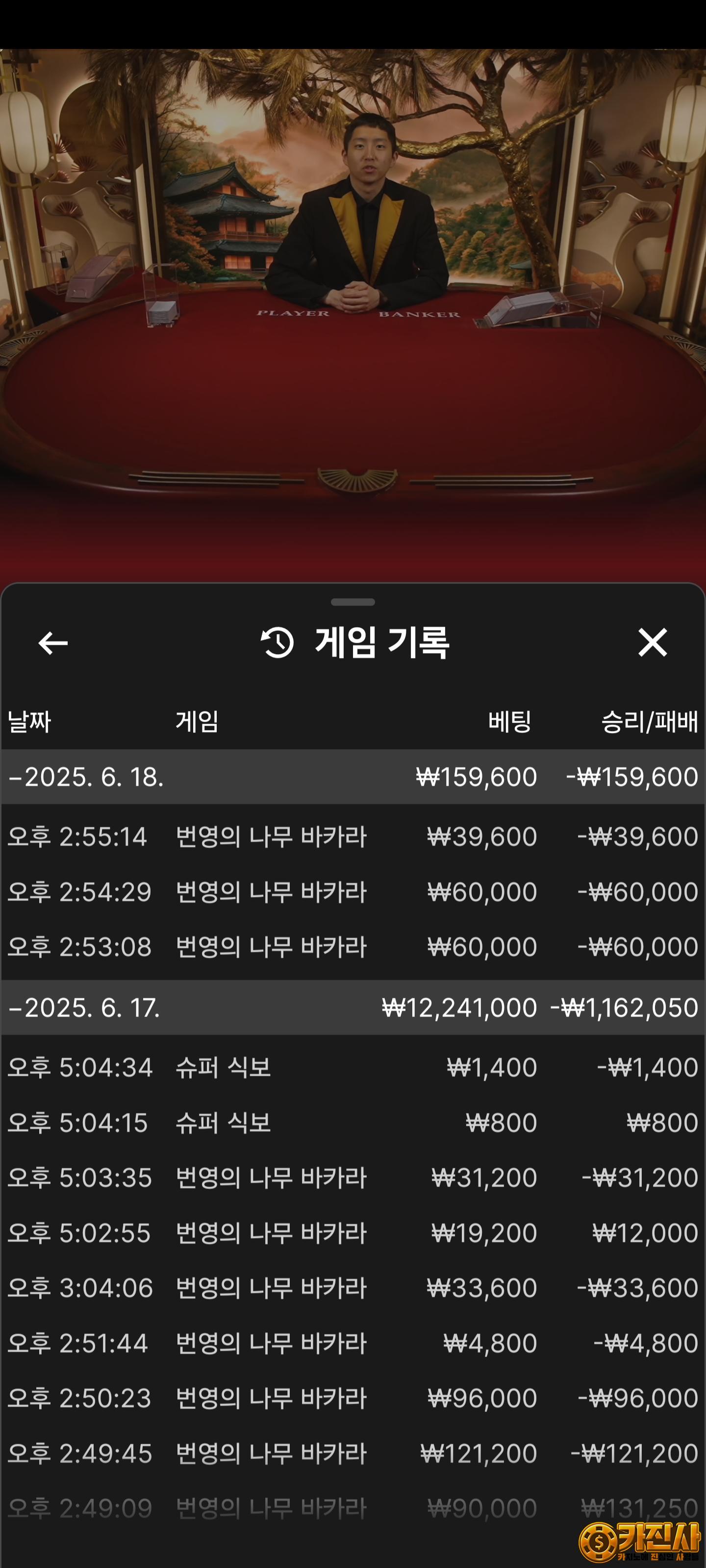Viewport: 706px width, 1568px height.
Task: Open the 오후 2:49:45 game entry
Action: click(353, 1453)
